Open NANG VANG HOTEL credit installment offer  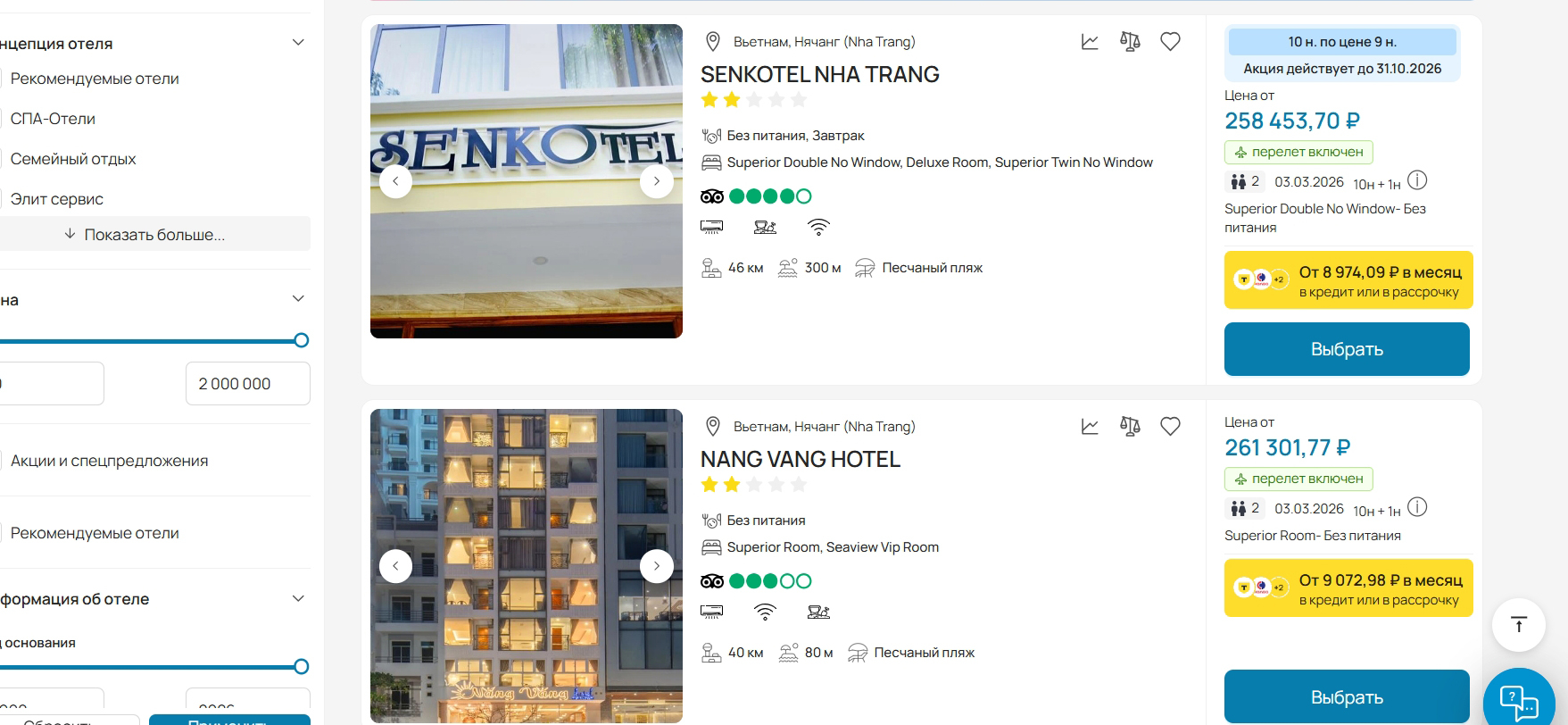tap(1348, 588)
